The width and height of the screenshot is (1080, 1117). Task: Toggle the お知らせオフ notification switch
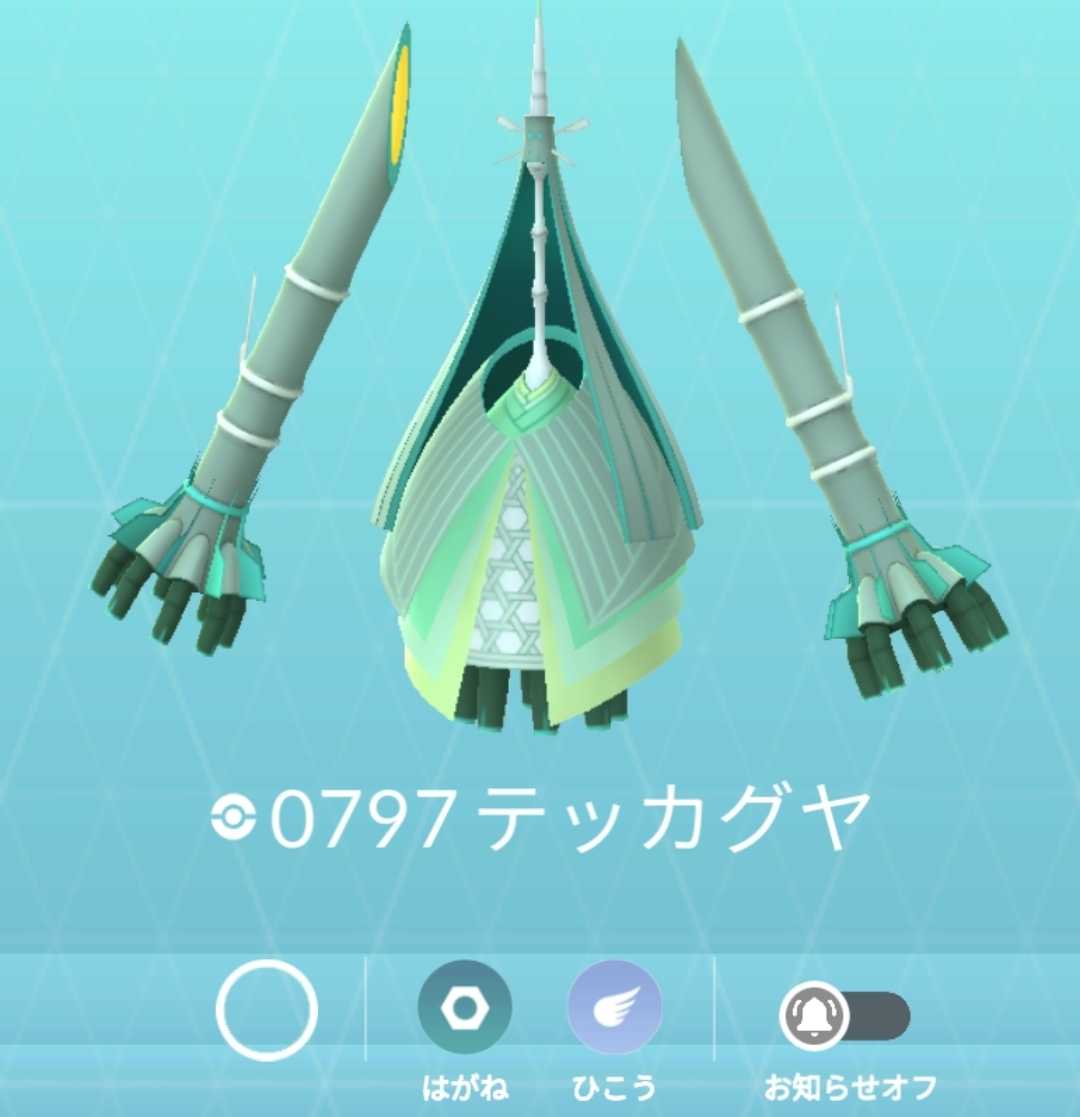pos(845,1016)
